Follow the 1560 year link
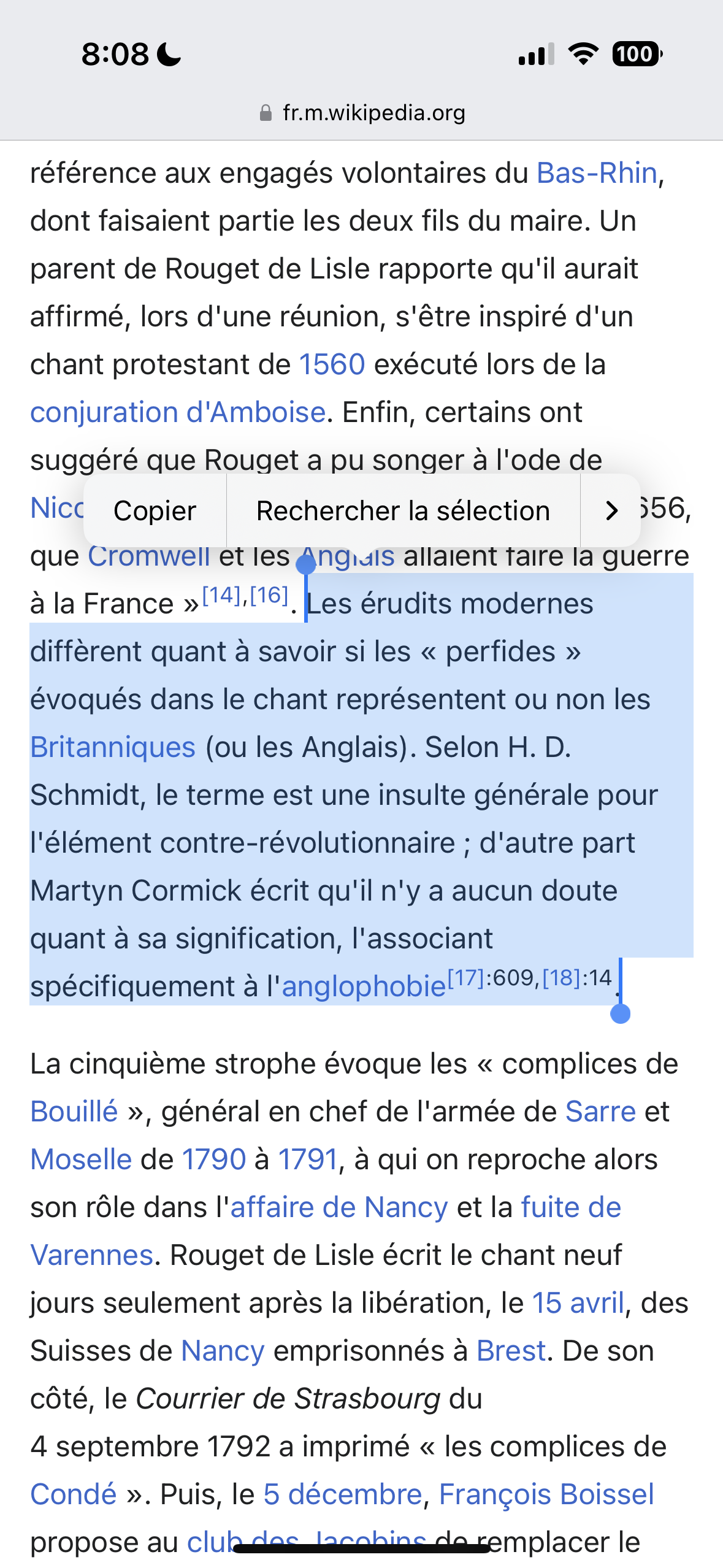Viewport: 723px width, 1568px height. [332, 364]
